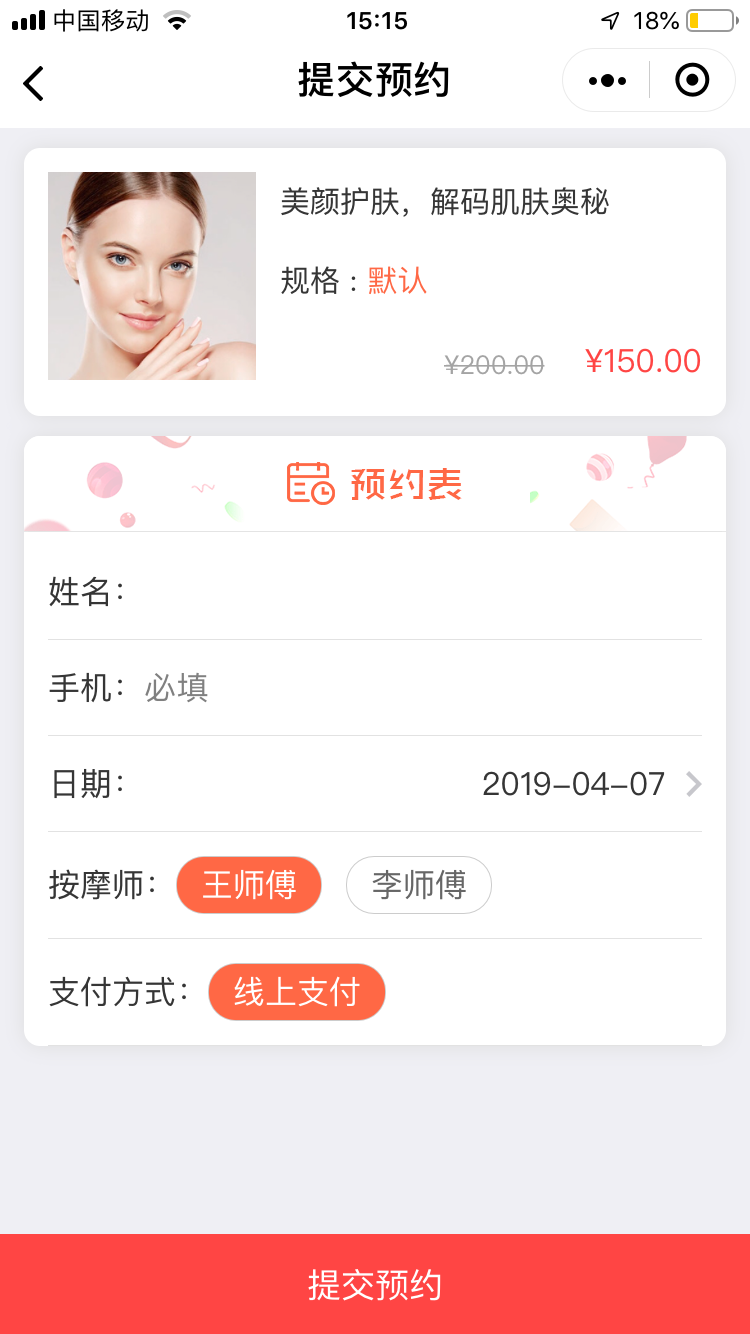
Task: Open the mini program more menu
Action: [x=607, y=81]
